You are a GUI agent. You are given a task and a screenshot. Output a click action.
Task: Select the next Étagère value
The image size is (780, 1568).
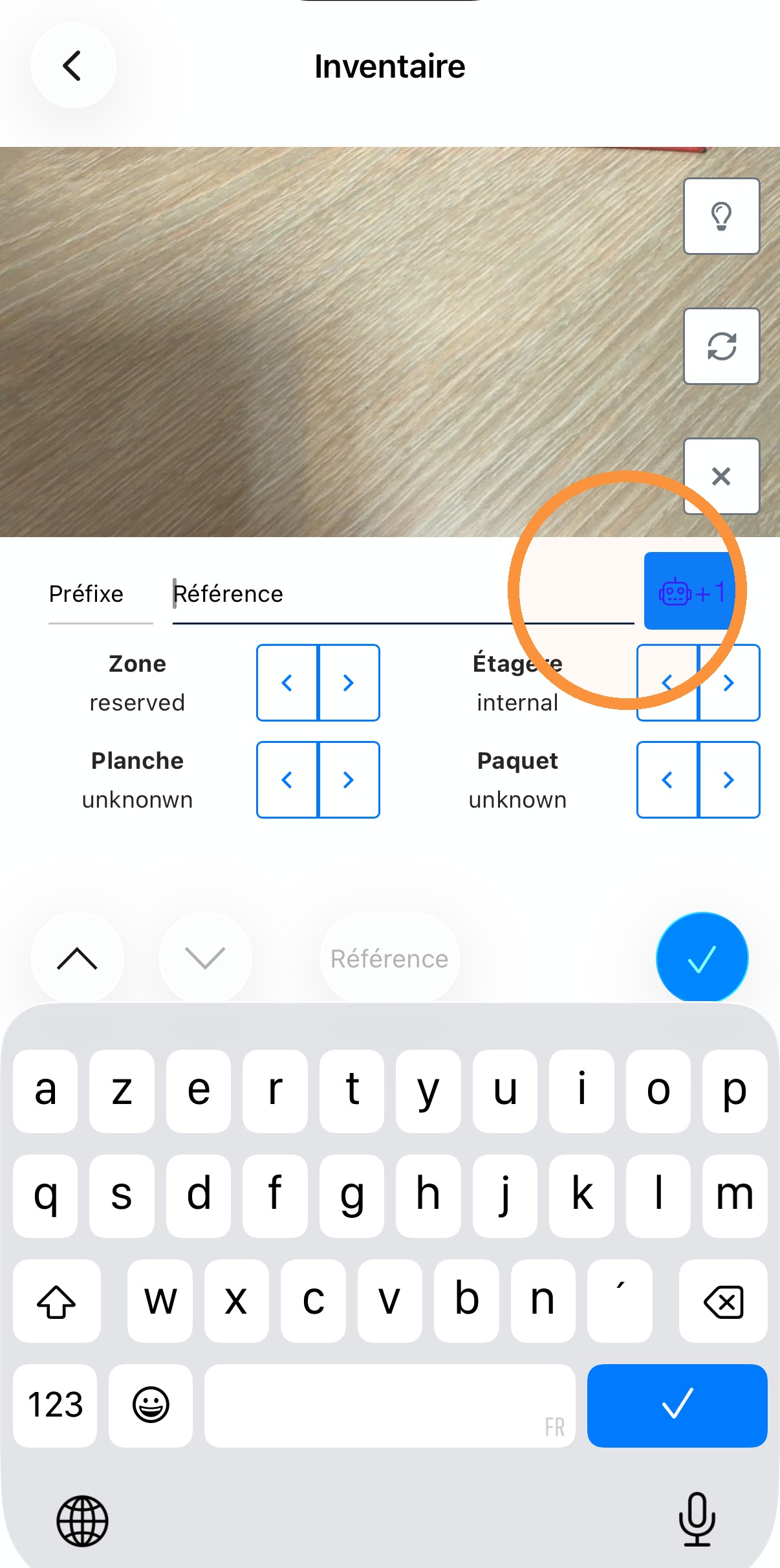point(730,682)
